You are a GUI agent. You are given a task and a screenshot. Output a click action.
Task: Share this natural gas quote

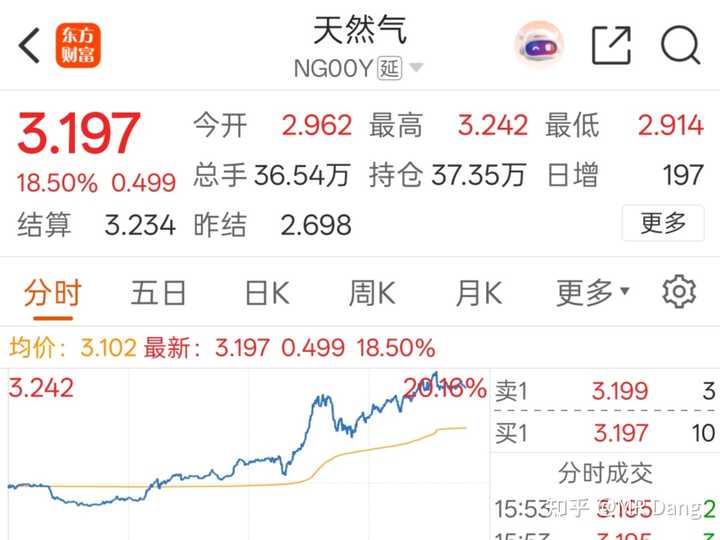[611, 46]
